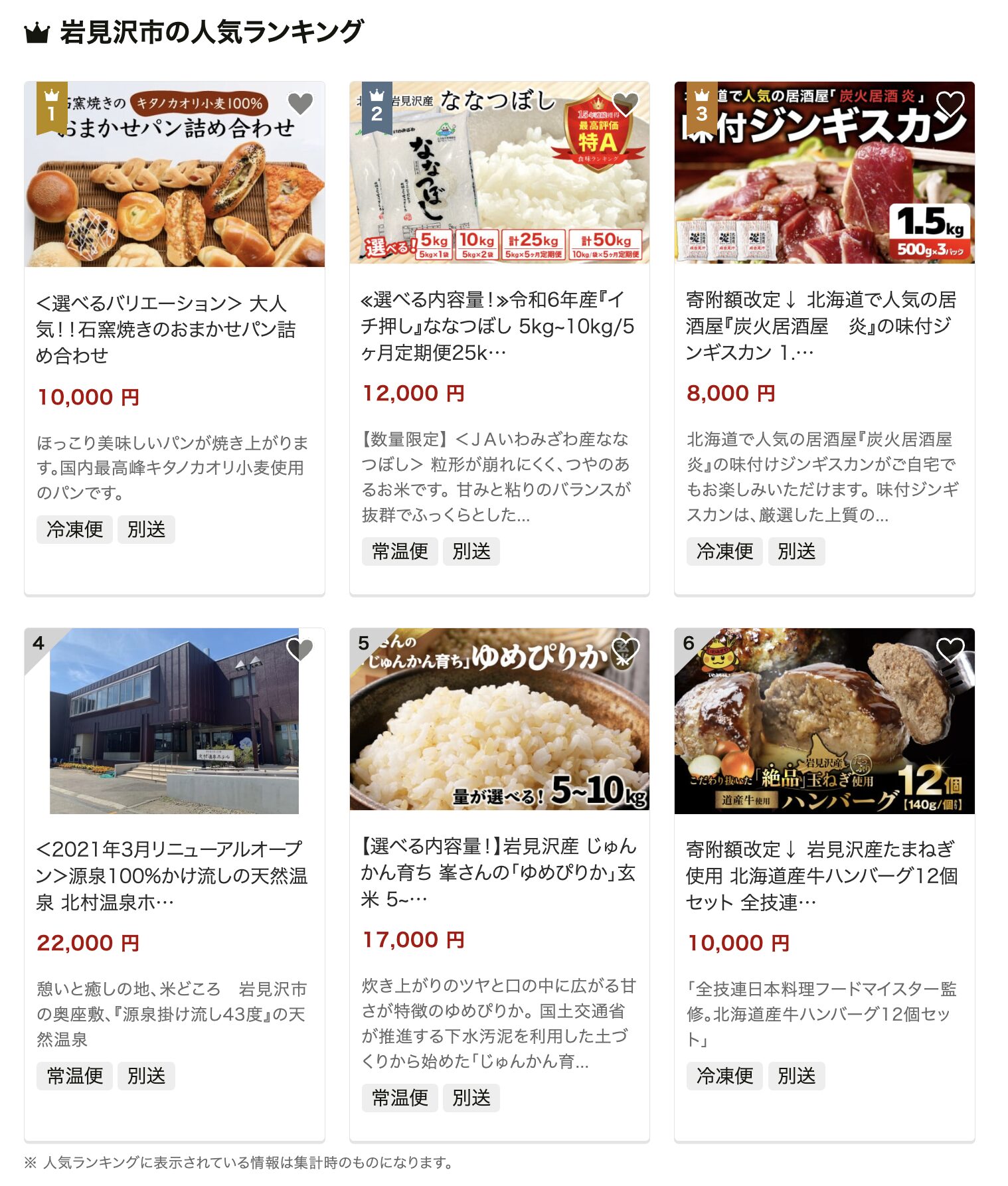Save the hamburger steak set to favorites
Viewport: 1008px width, 1186px height.
tap(950, 649)
